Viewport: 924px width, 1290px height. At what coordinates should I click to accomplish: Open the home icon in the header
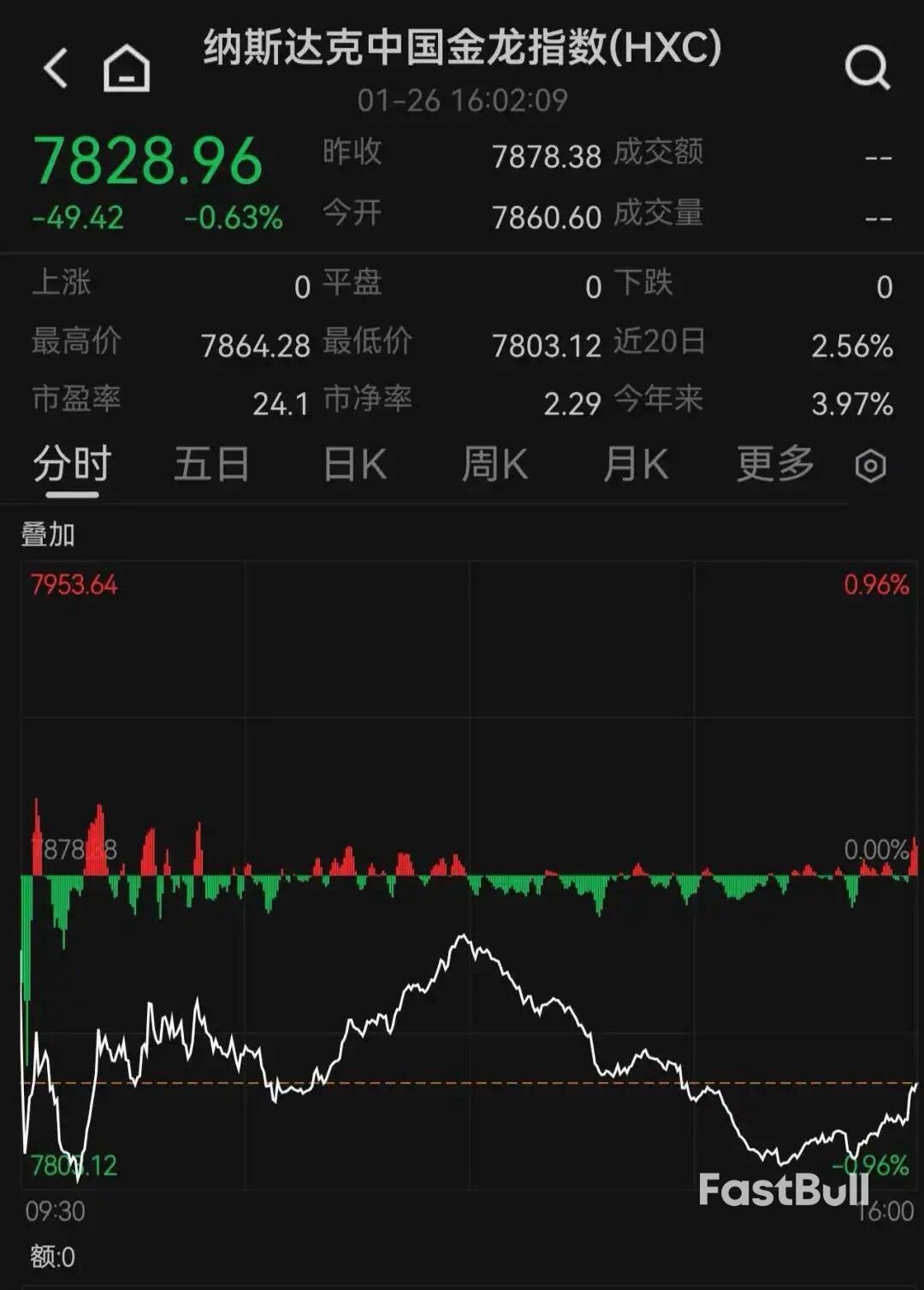pyautogui.click(x=127, y=68)
